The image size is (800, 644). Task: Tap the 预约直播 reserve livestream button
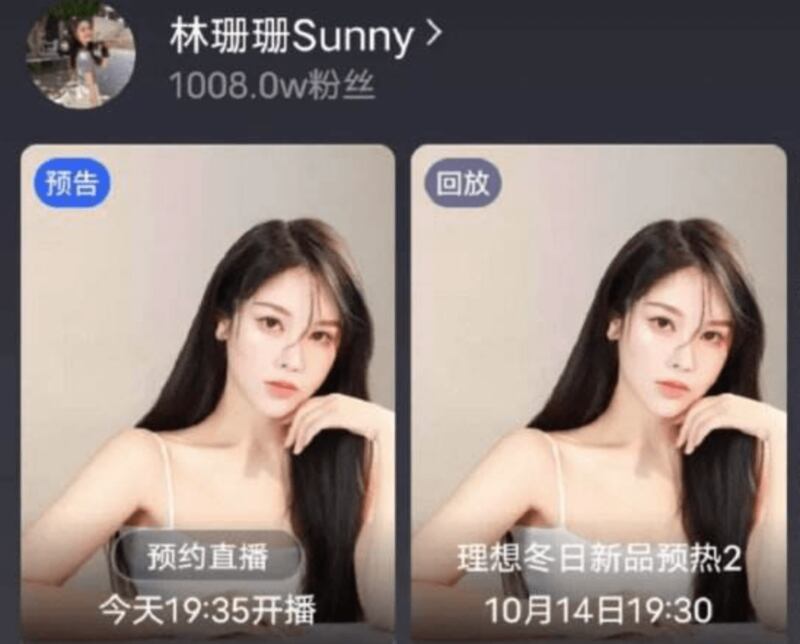click(208, 557)
